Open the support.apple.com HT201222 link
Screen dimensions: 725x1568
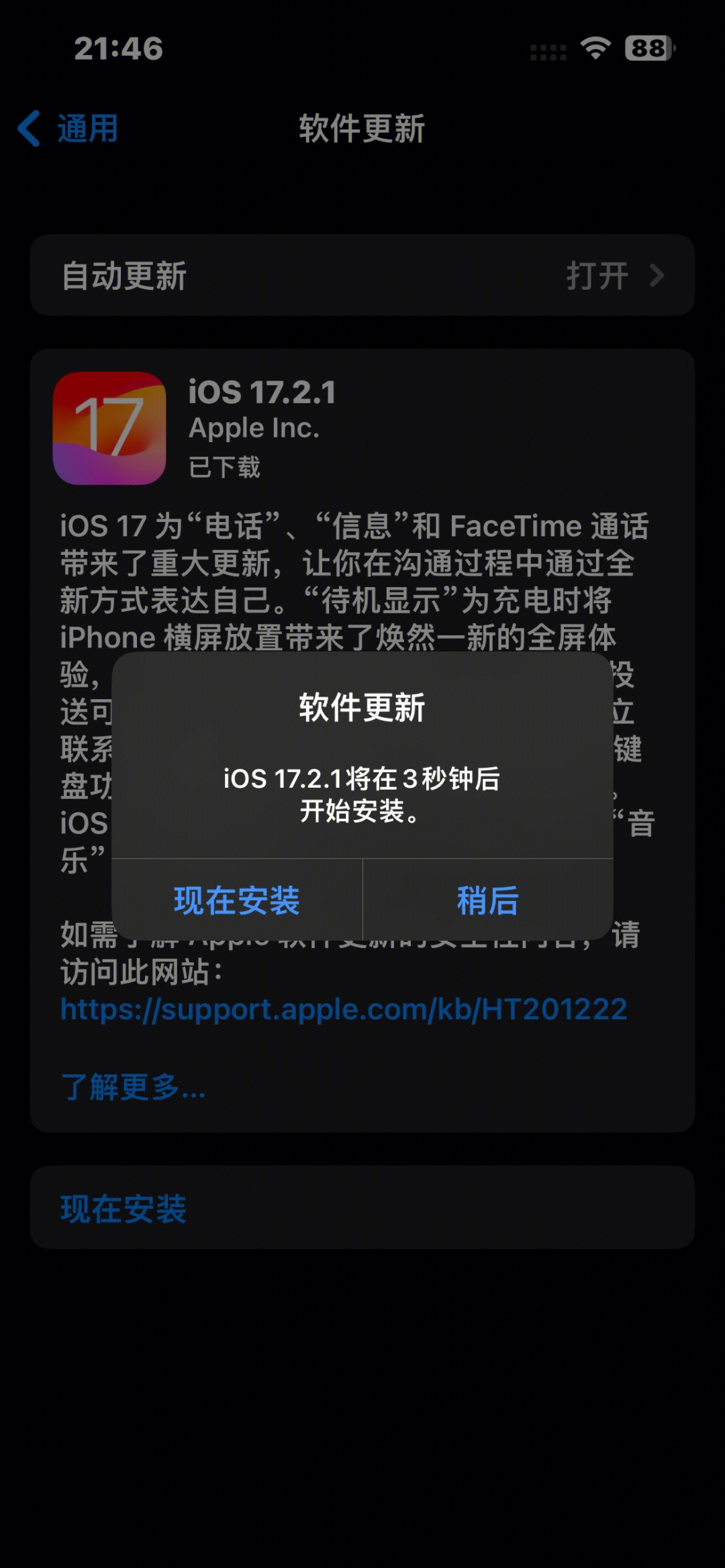(344, 1009)
